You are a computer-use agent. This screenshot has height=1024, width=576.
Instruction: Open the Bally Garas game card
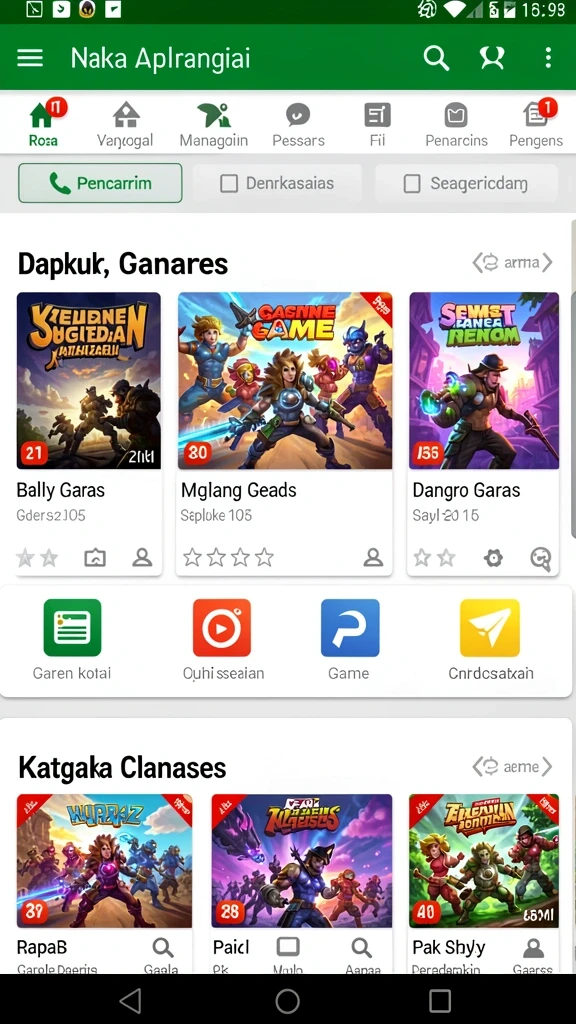(89, 434)
